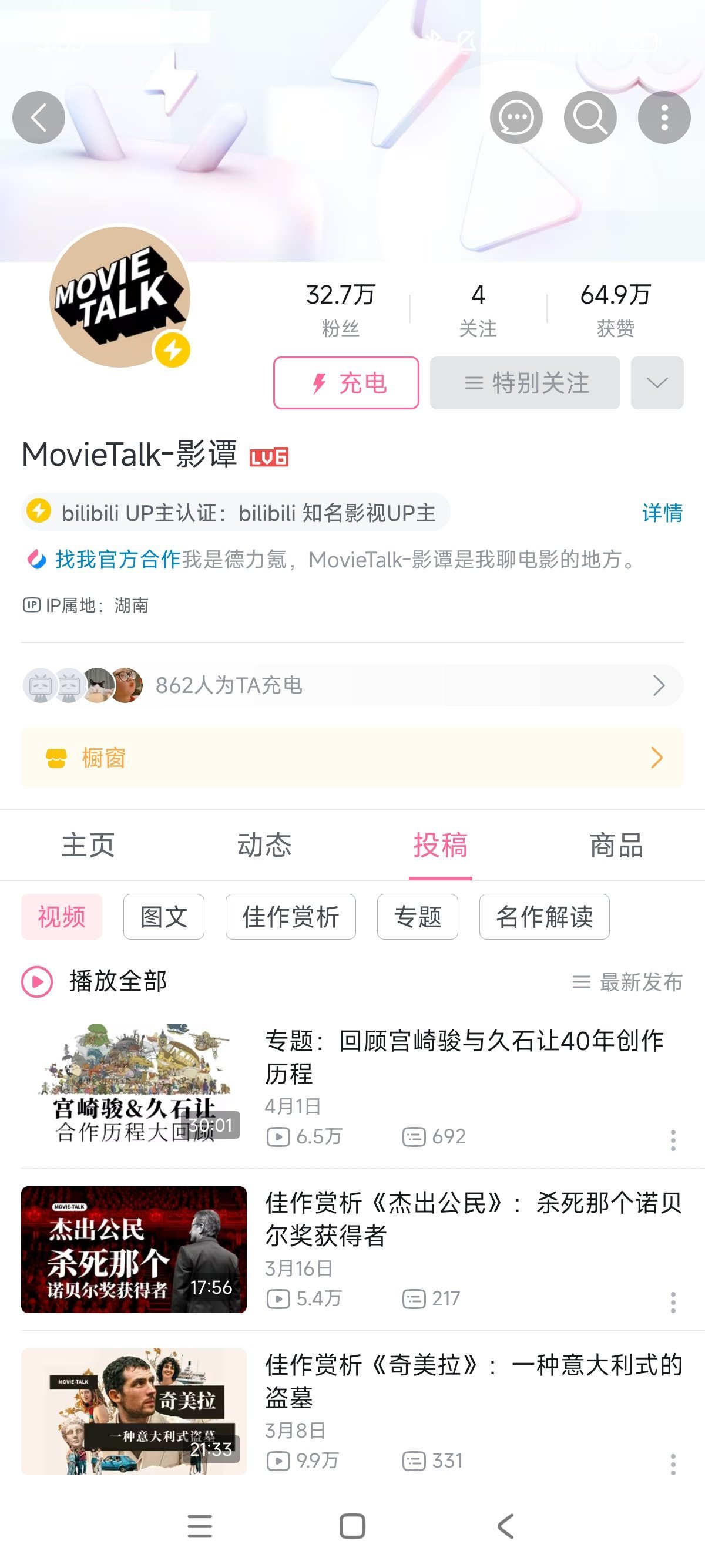The image size is (705, 1568).
Task: Go back using the top-left arrow
Action: coord(38,117)
